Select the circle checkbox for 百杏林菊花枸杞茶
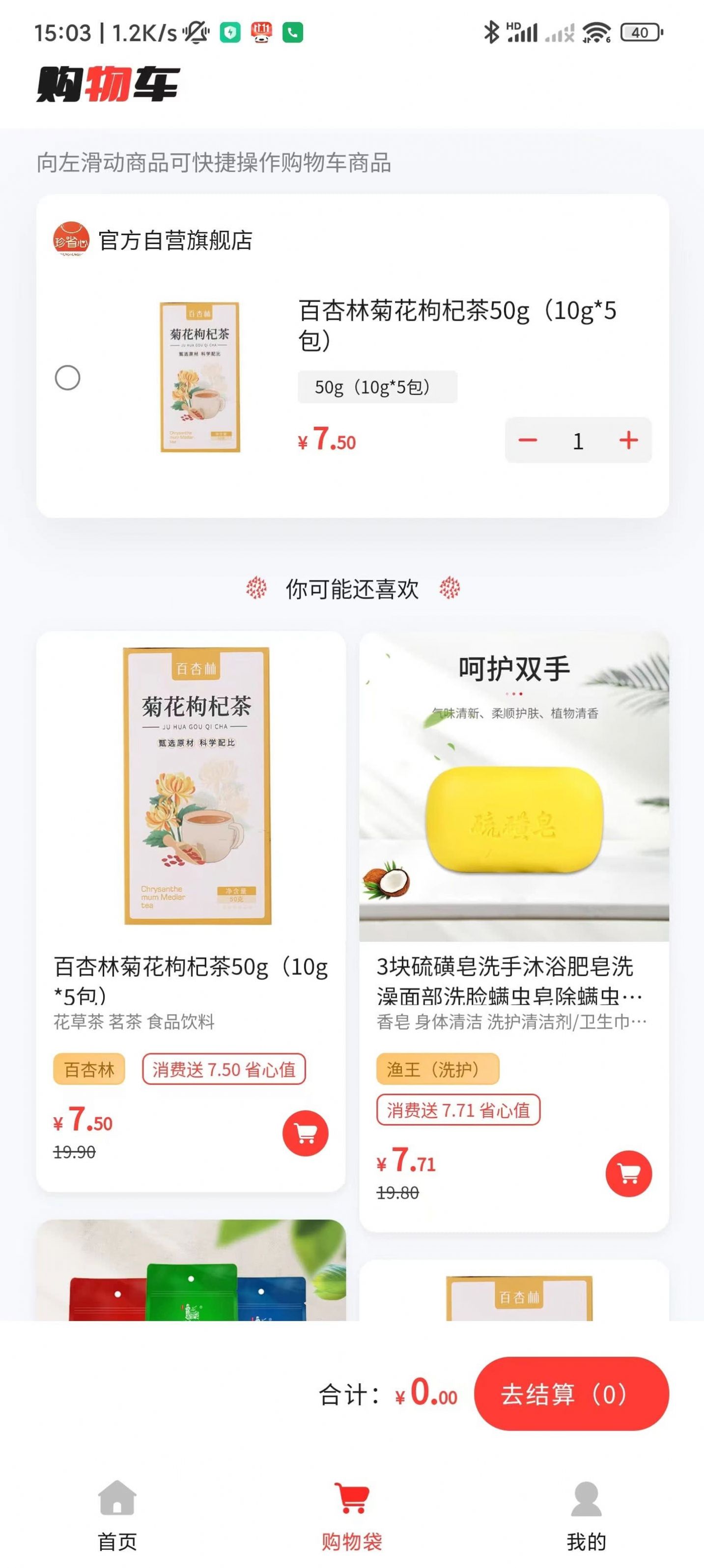 69,378
